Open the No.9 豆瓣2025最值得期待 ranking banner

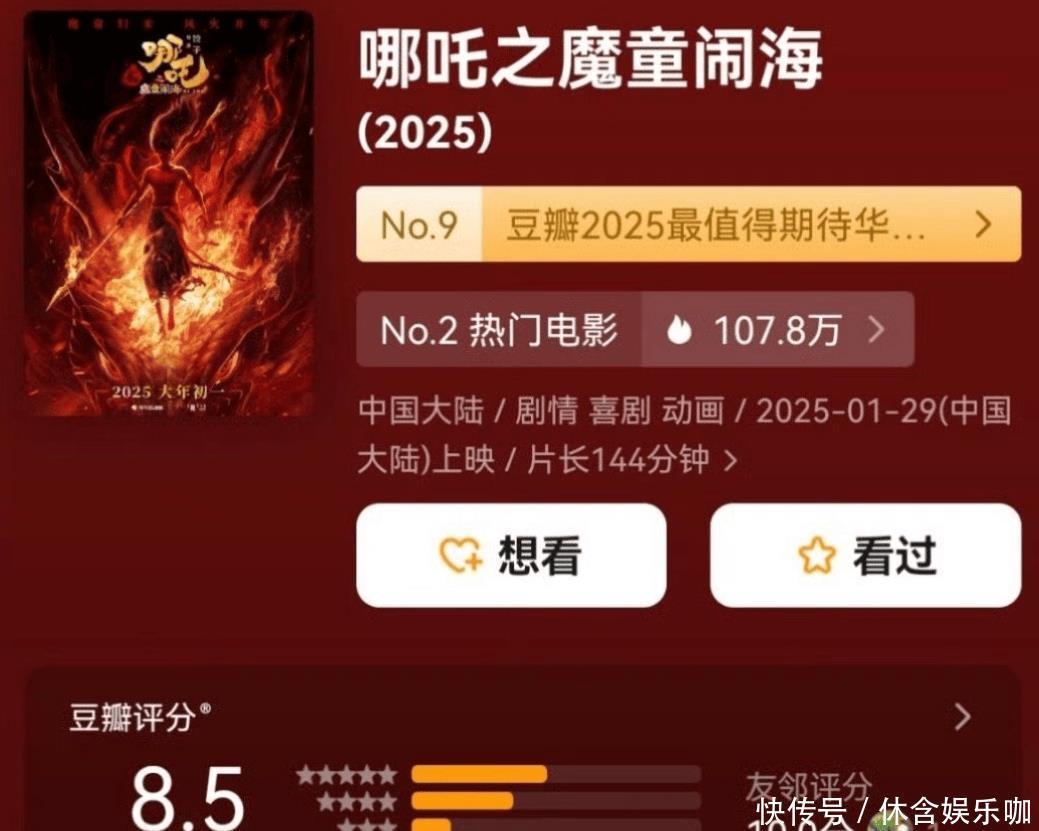pos(688,225)
